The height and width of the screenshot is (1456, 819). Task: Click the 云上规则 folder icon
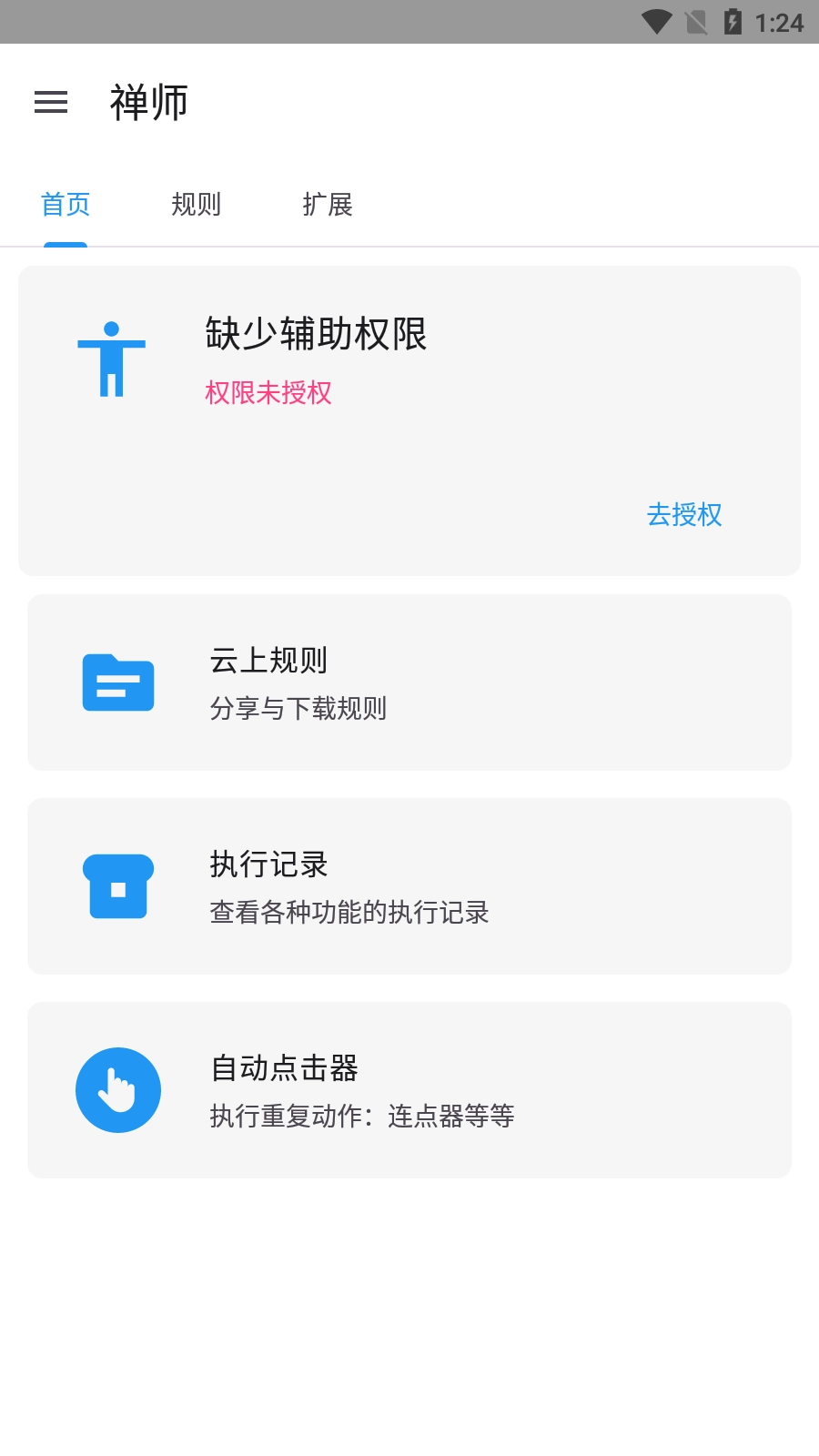pos(118,683)
